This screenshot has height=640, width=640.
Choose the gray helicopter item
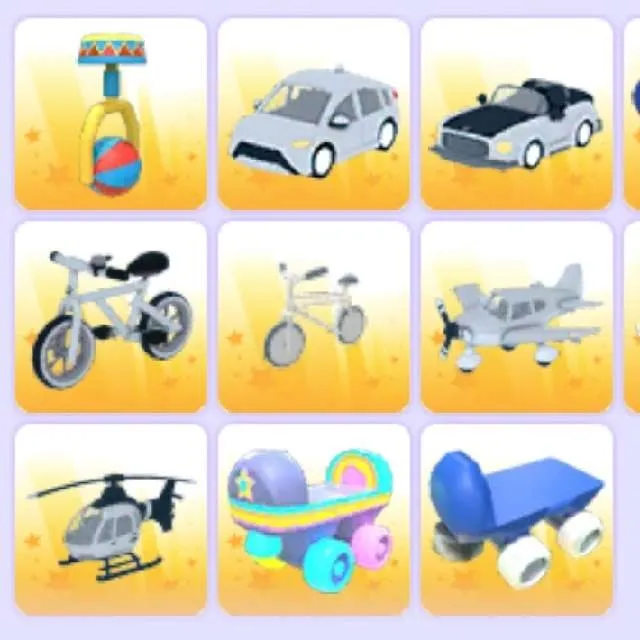pyautogui.click(x=110, y=520)
